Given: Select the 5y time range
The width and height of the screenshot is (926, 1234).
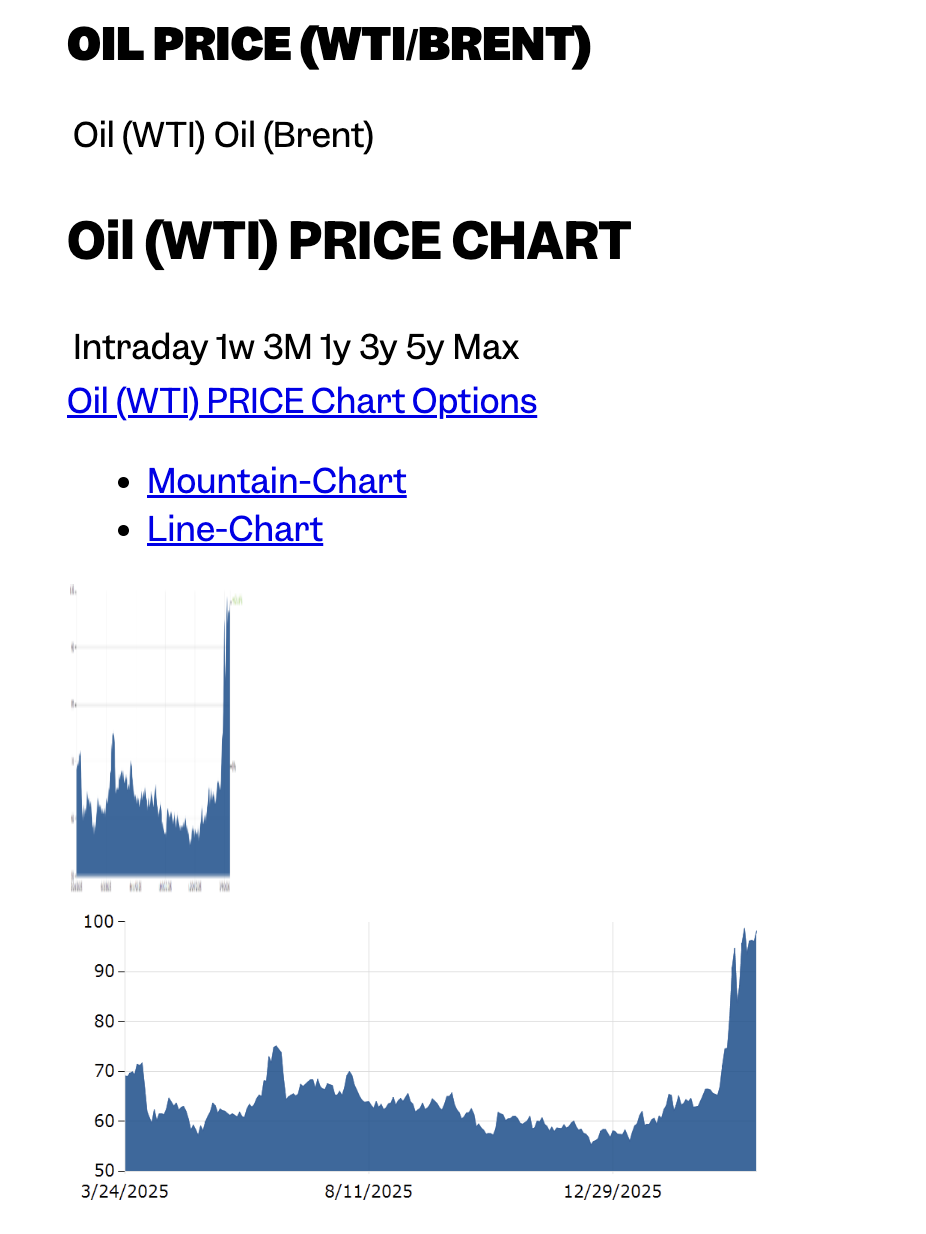Looking at the screenshot, I should [x=424, y=348].
